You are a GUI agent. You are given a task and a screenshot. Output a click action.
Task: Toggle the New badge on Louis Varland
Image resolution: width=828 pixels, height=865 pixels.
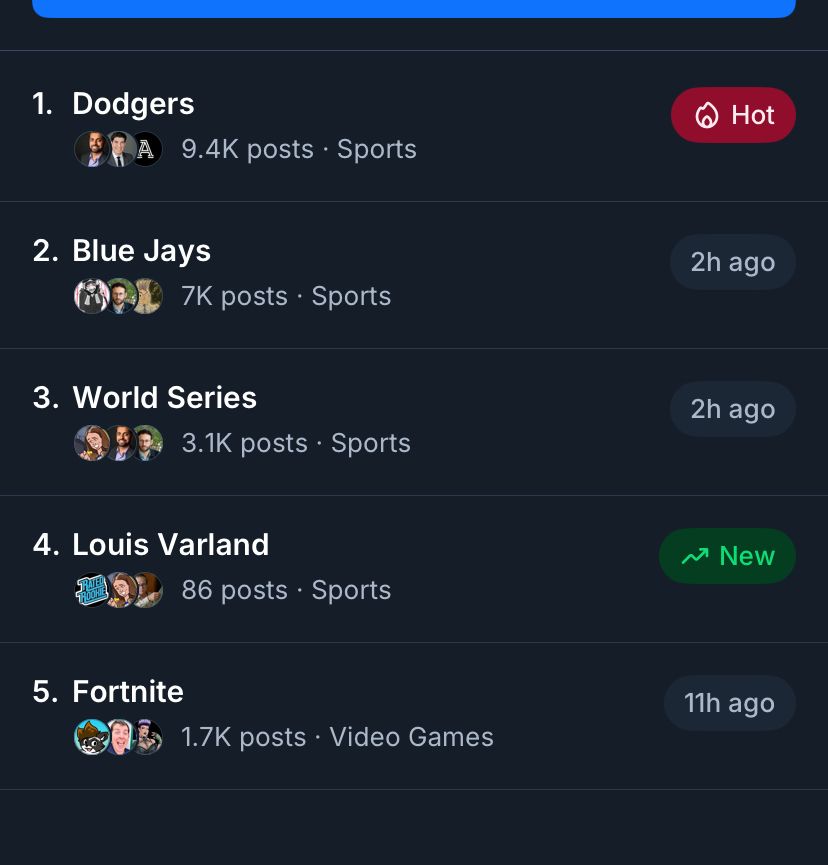point(727,556)
